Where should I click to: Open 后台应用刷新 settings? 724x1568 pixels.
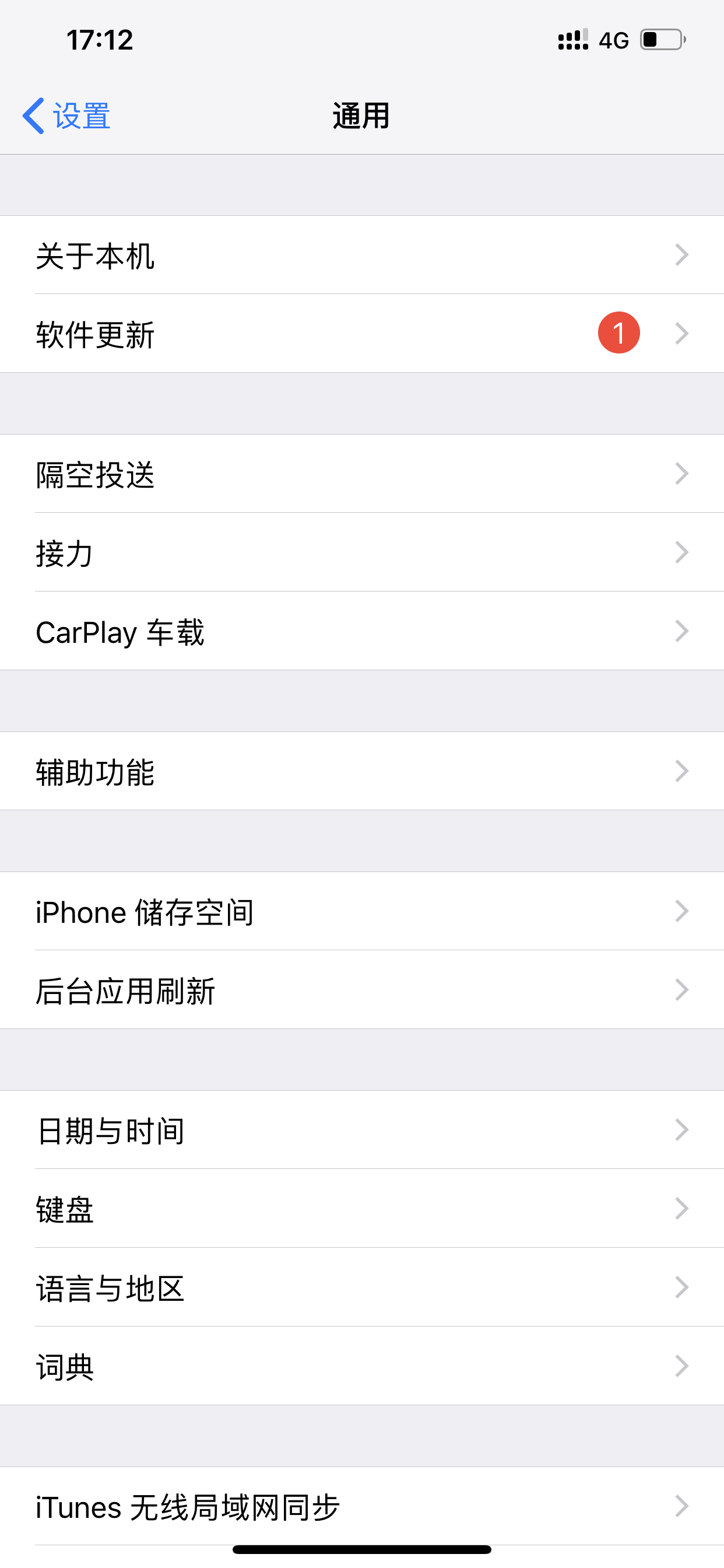(361, 990)
